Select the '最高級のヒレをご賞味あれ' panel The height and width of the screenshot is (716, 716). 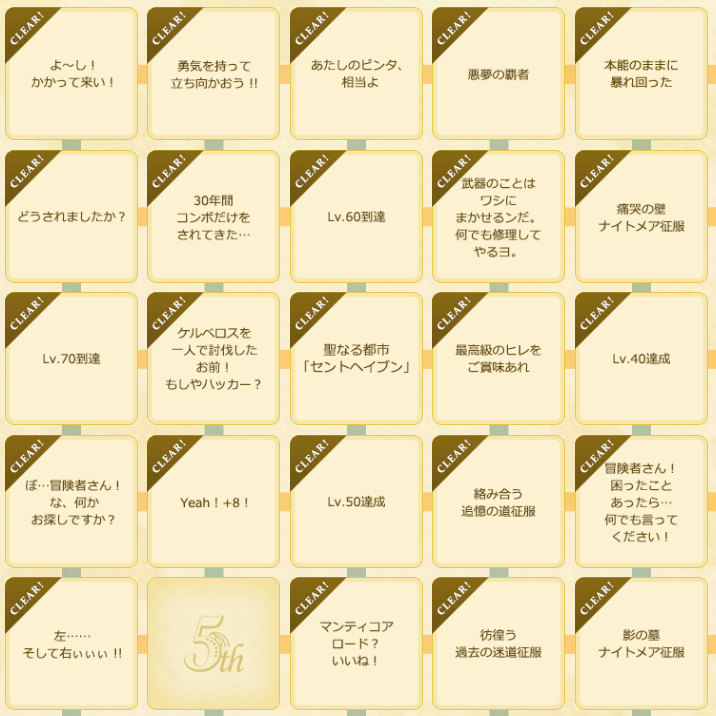point(498,358)
